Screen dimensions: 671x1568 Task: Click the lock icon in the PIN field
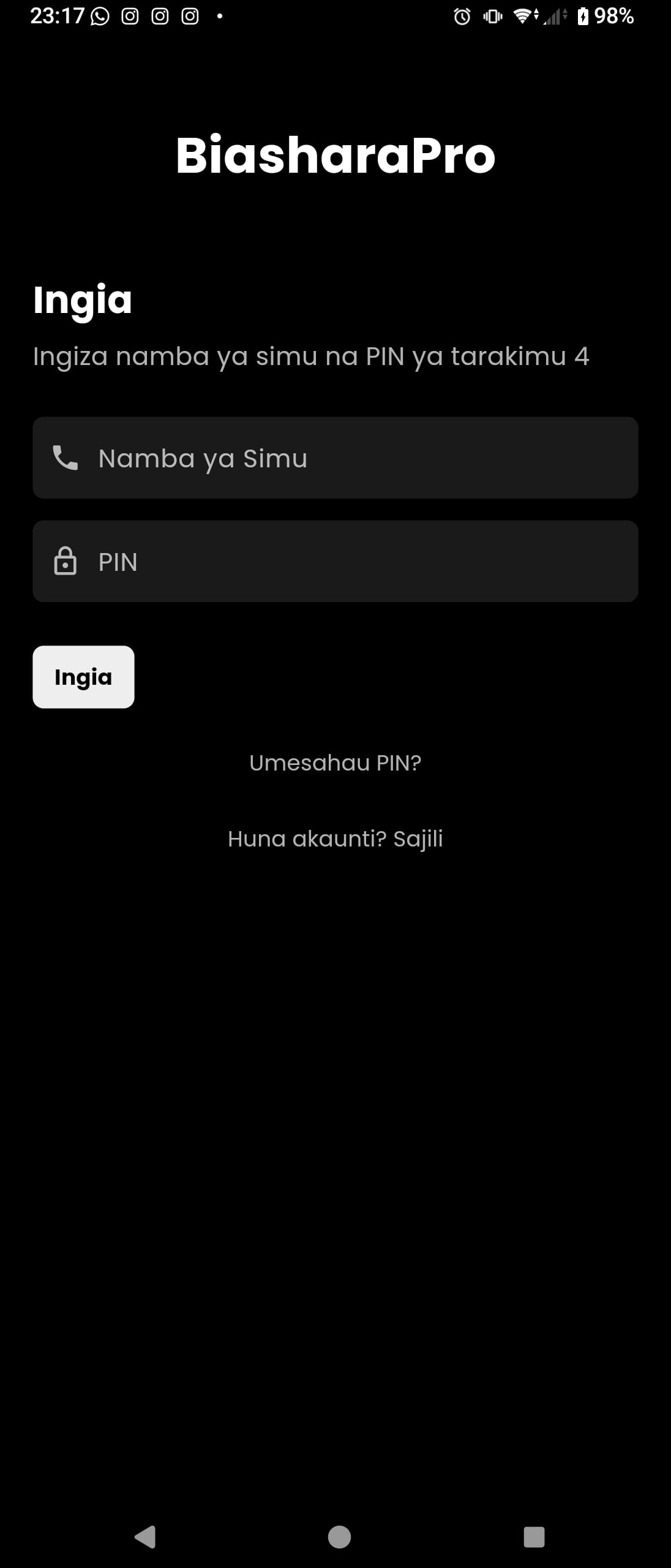point(66,560)
